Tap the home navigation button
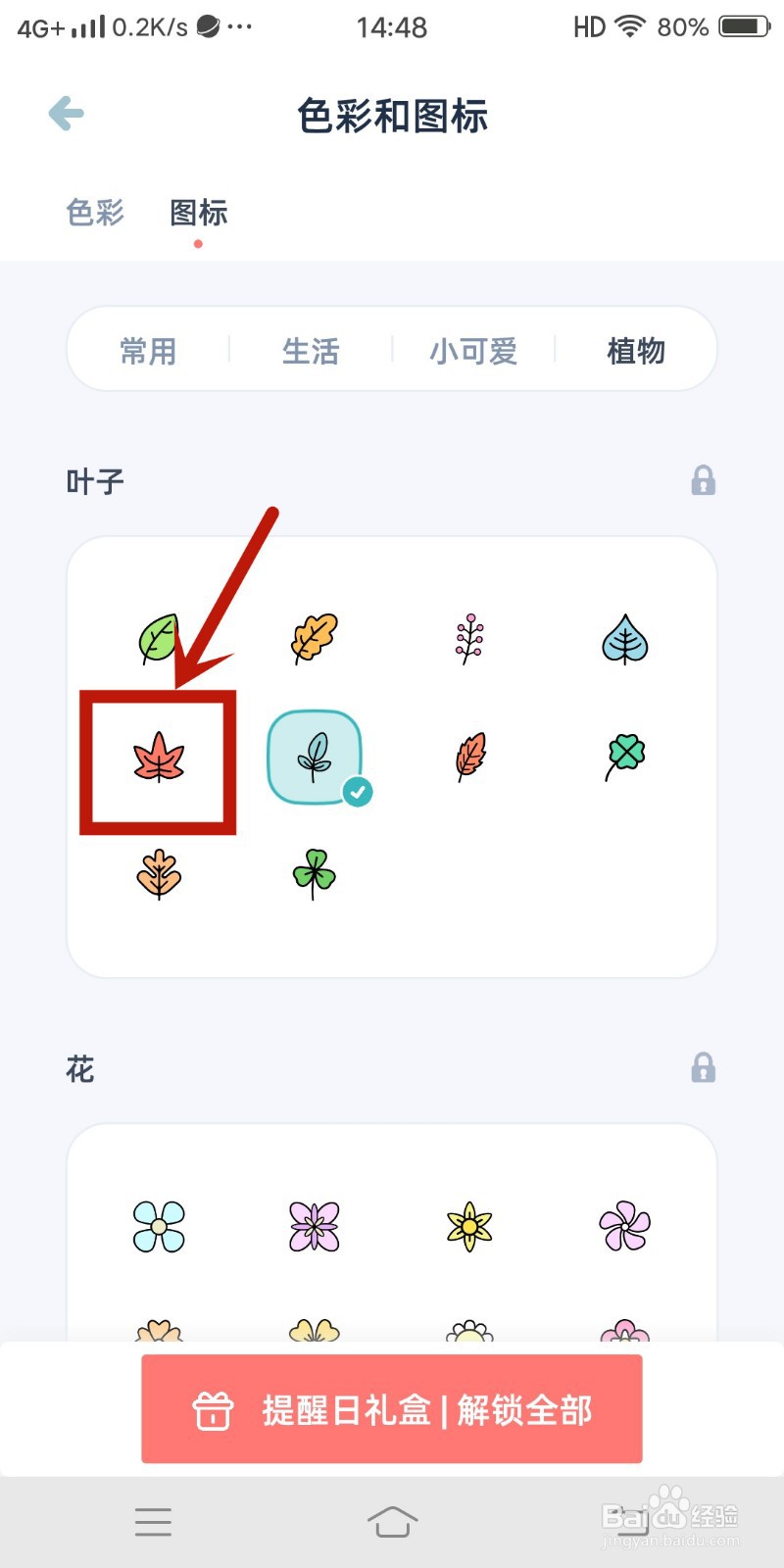This screenshot has width=784, height=1568. 392,1521
